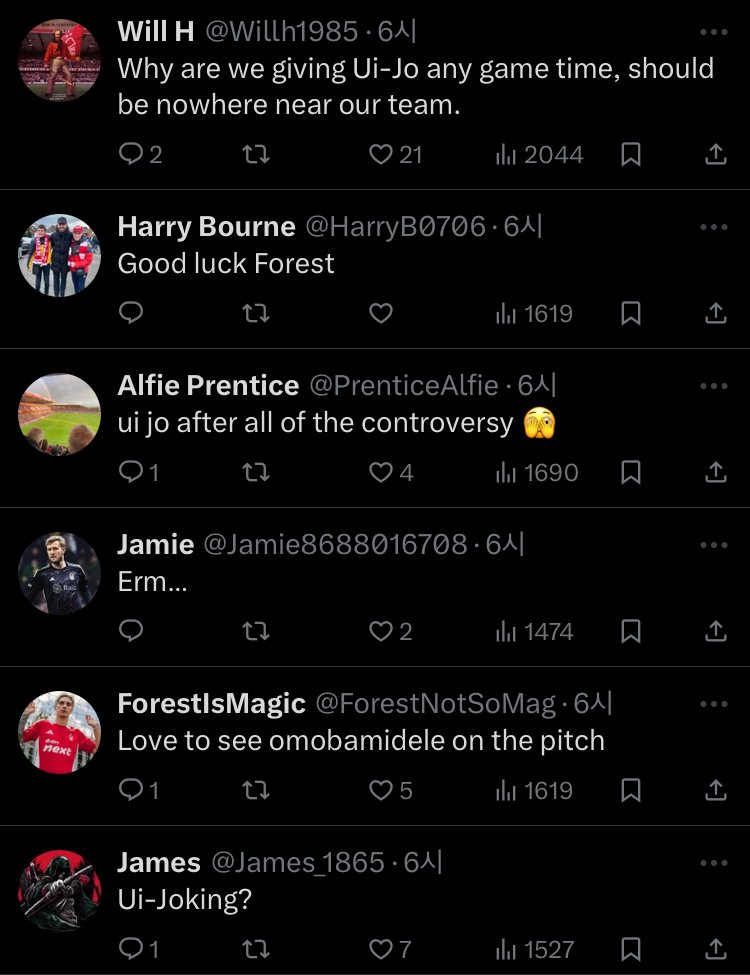The image size is (750, 975).
Task: View Will H's profile by avatar
Action: point(60,60)
